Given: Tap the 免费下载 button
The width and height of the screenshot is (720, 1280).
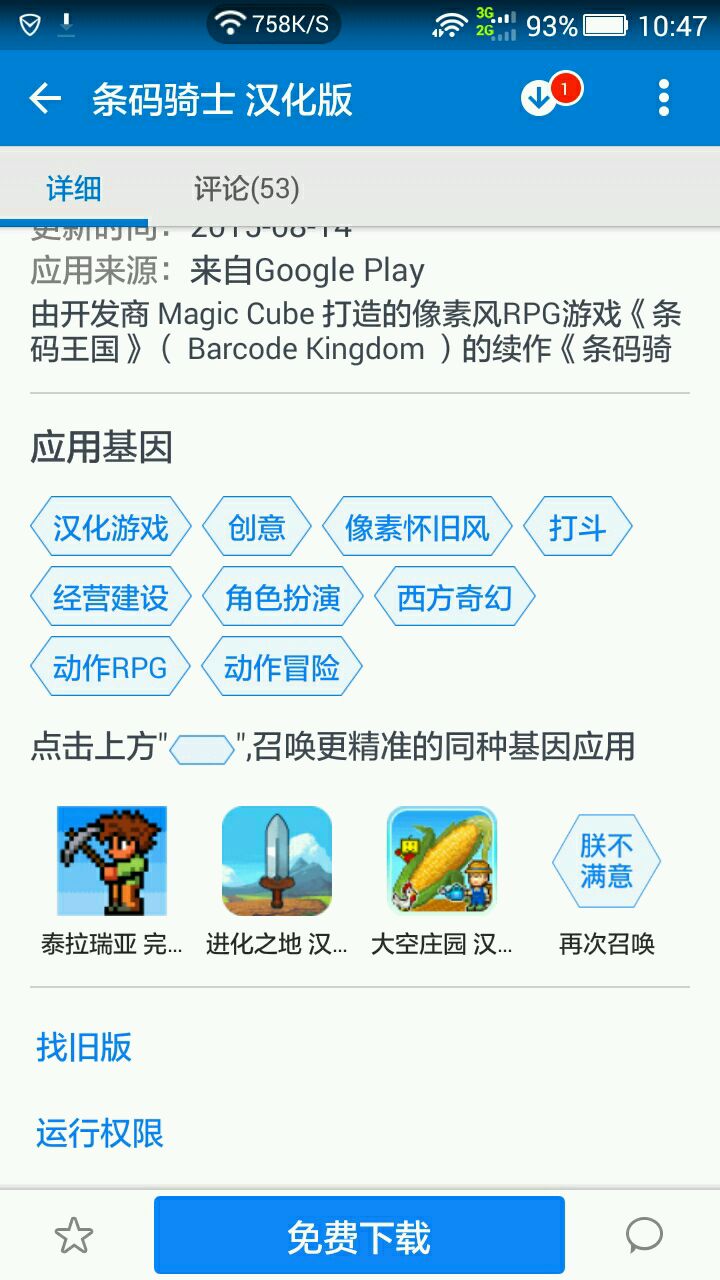Looking at the screenshot, I should (359, 1236).
